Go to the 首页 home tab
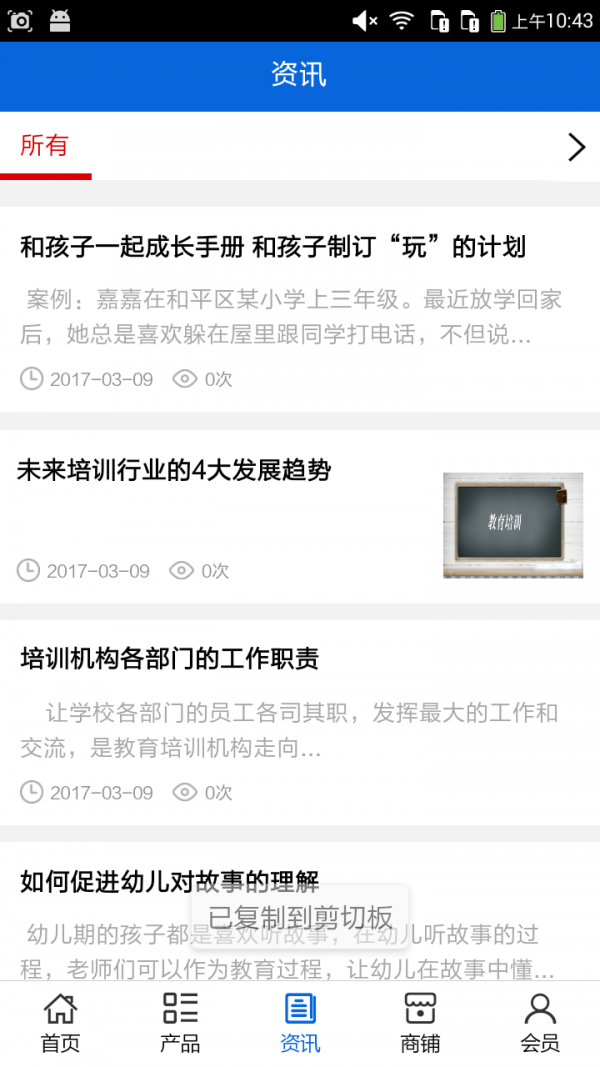 click(60, 1023)
